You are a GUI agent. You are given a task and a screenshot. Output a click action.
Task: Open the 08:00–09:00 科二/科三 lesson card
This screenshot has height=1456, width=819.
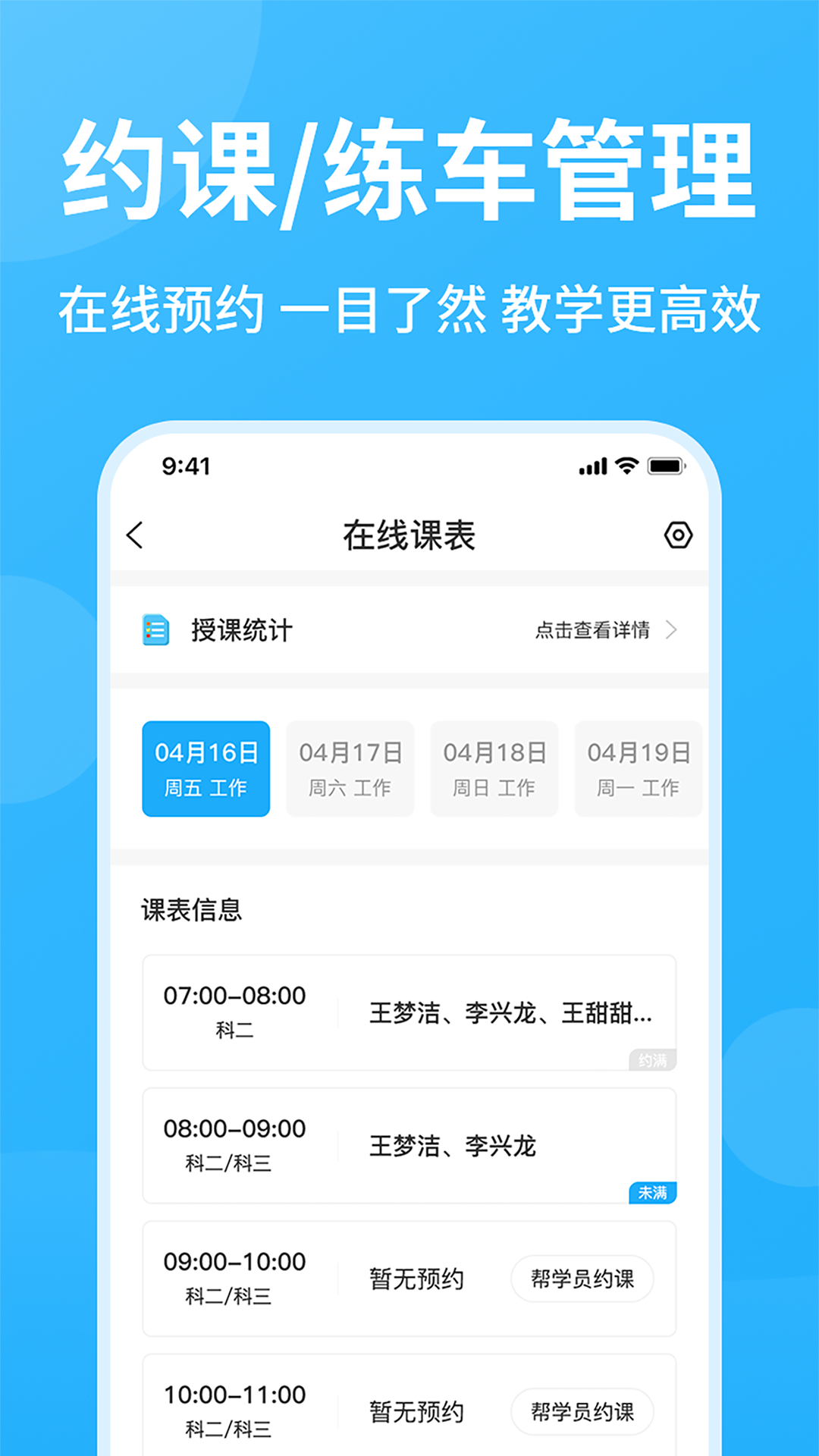[x=408, y=1145]
